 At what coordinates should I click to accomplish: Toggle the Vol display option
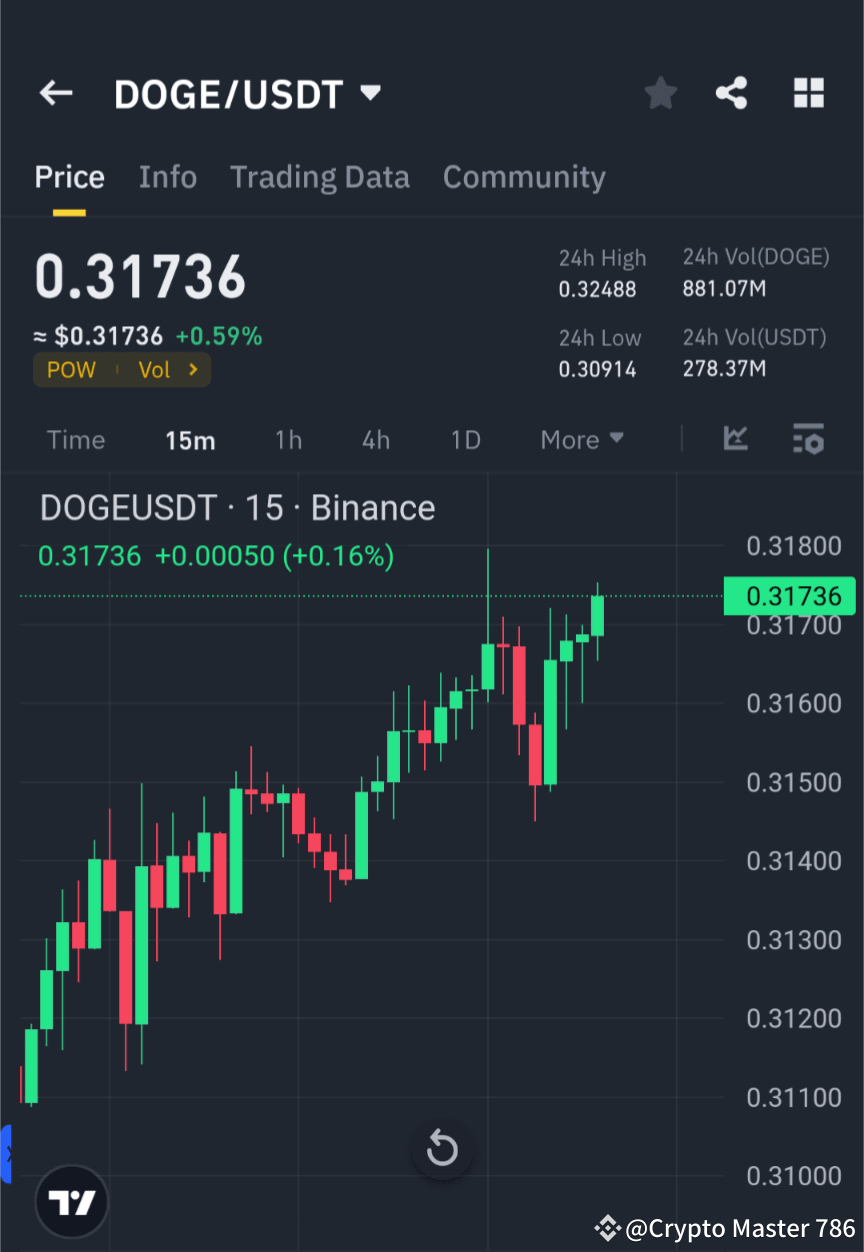pos(155,369)
